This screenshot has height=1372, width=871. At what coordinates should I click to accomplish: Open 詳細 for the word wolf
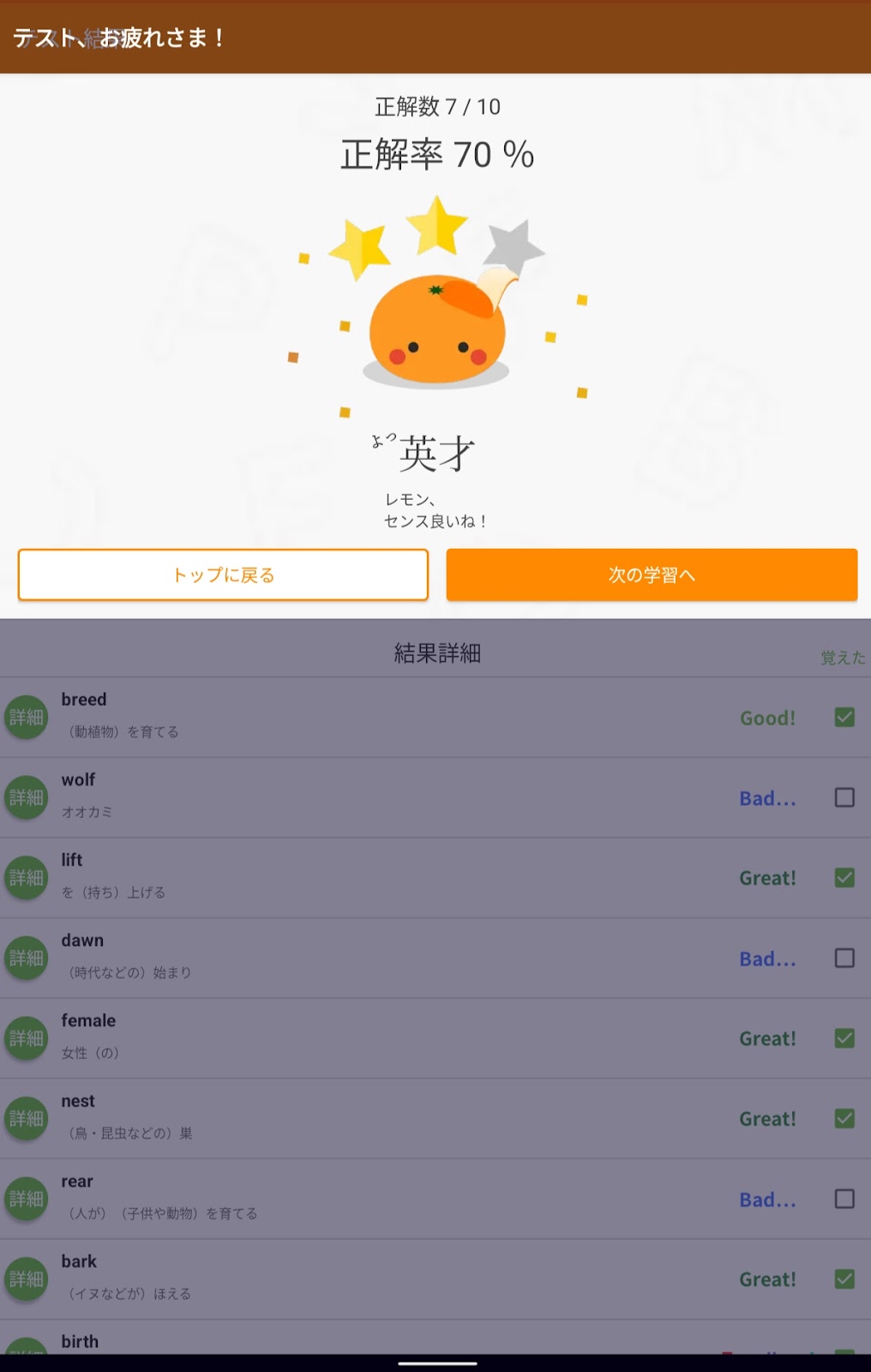27,797
